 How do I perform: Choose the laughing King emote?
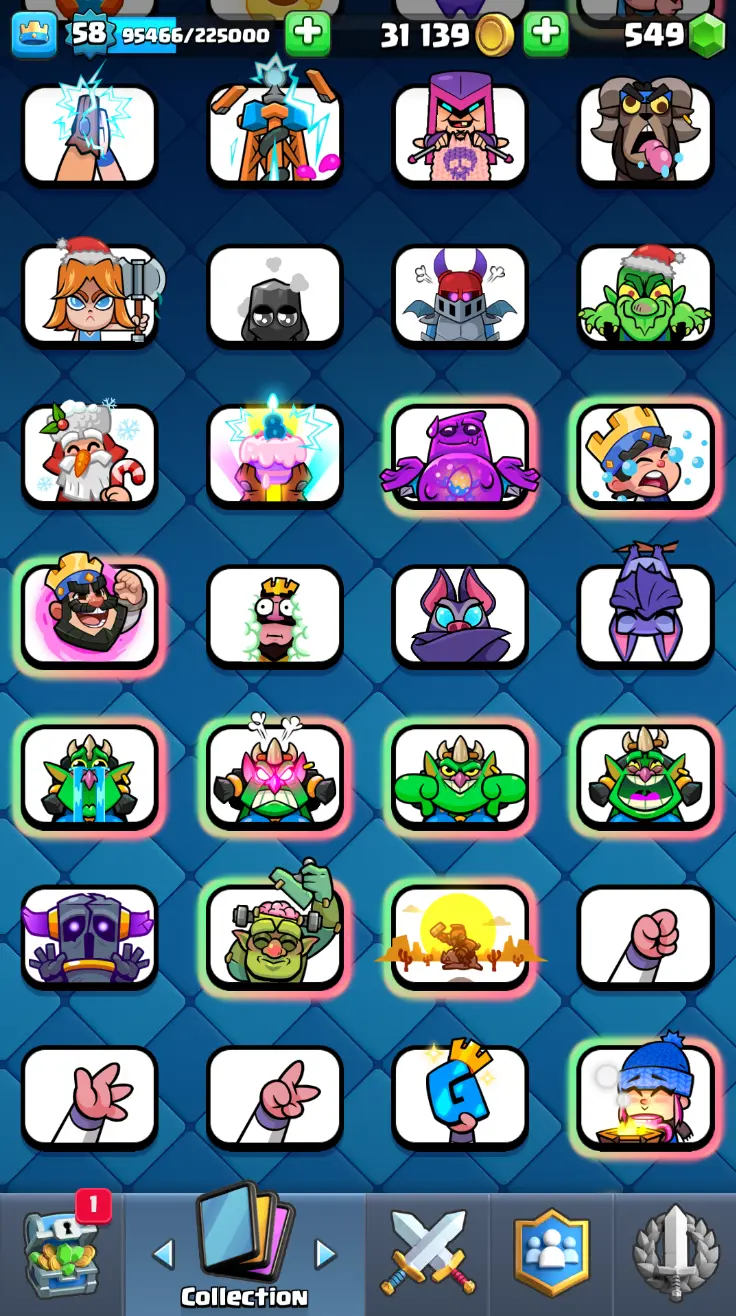[90, 616]
